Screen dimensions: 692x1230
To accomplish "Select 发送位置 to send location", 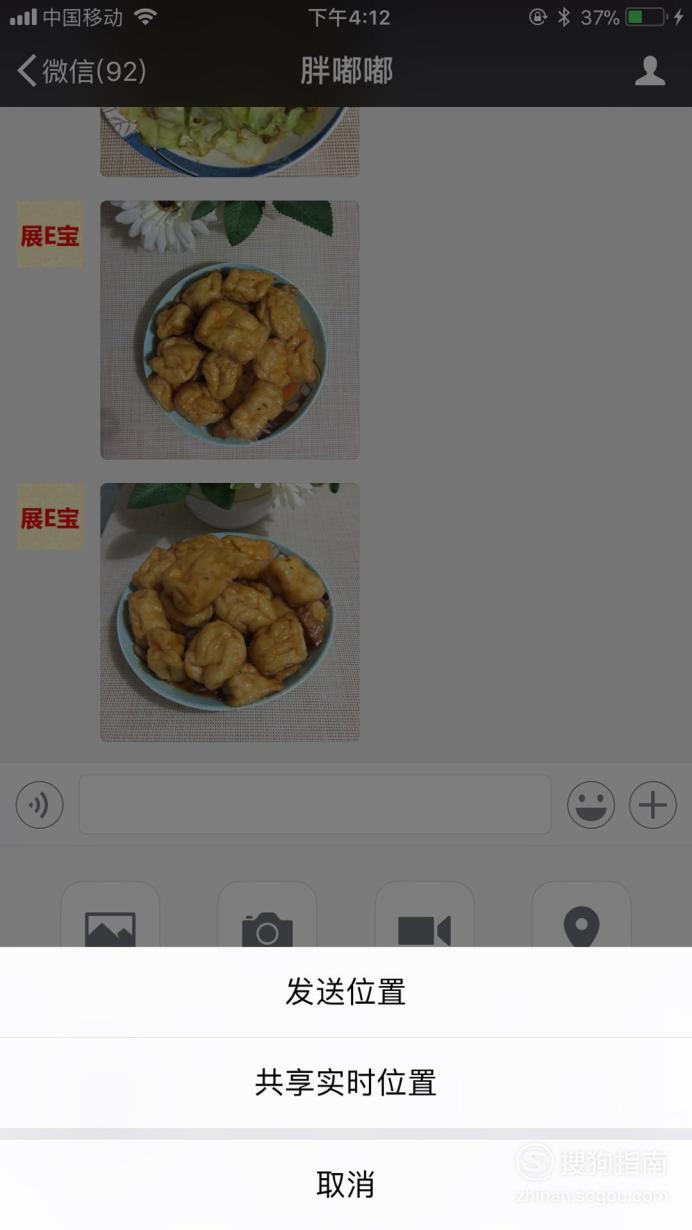I will [x=346, y=992].
